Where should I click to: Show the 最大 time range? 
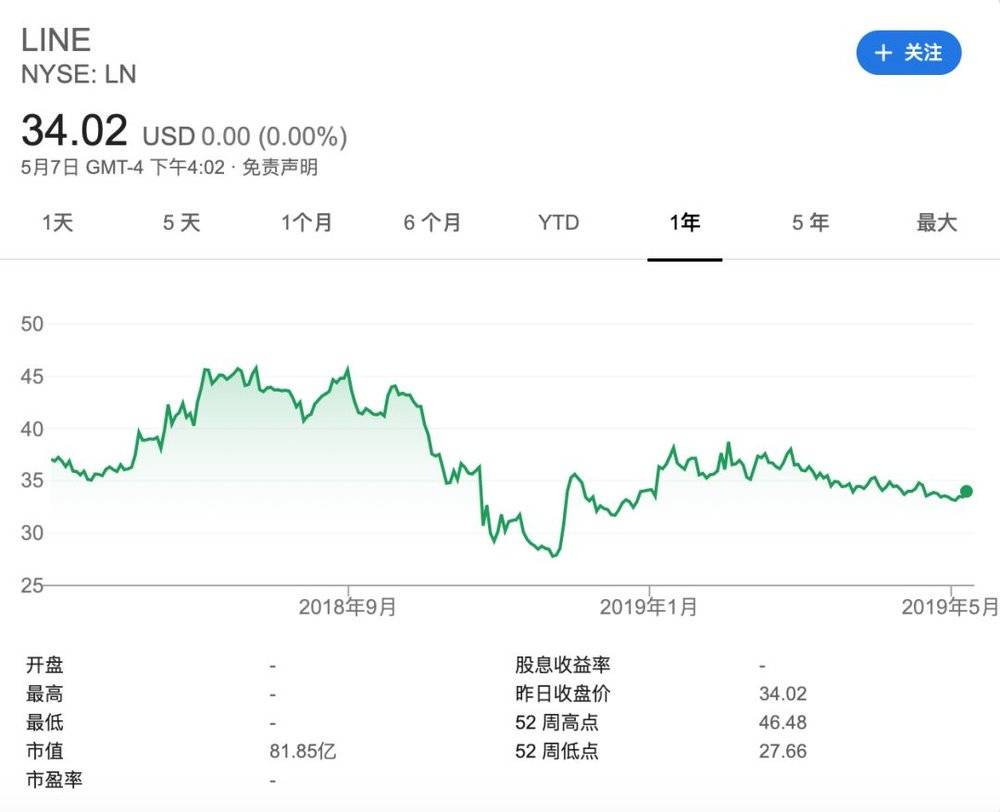click(x=937, y=223)
